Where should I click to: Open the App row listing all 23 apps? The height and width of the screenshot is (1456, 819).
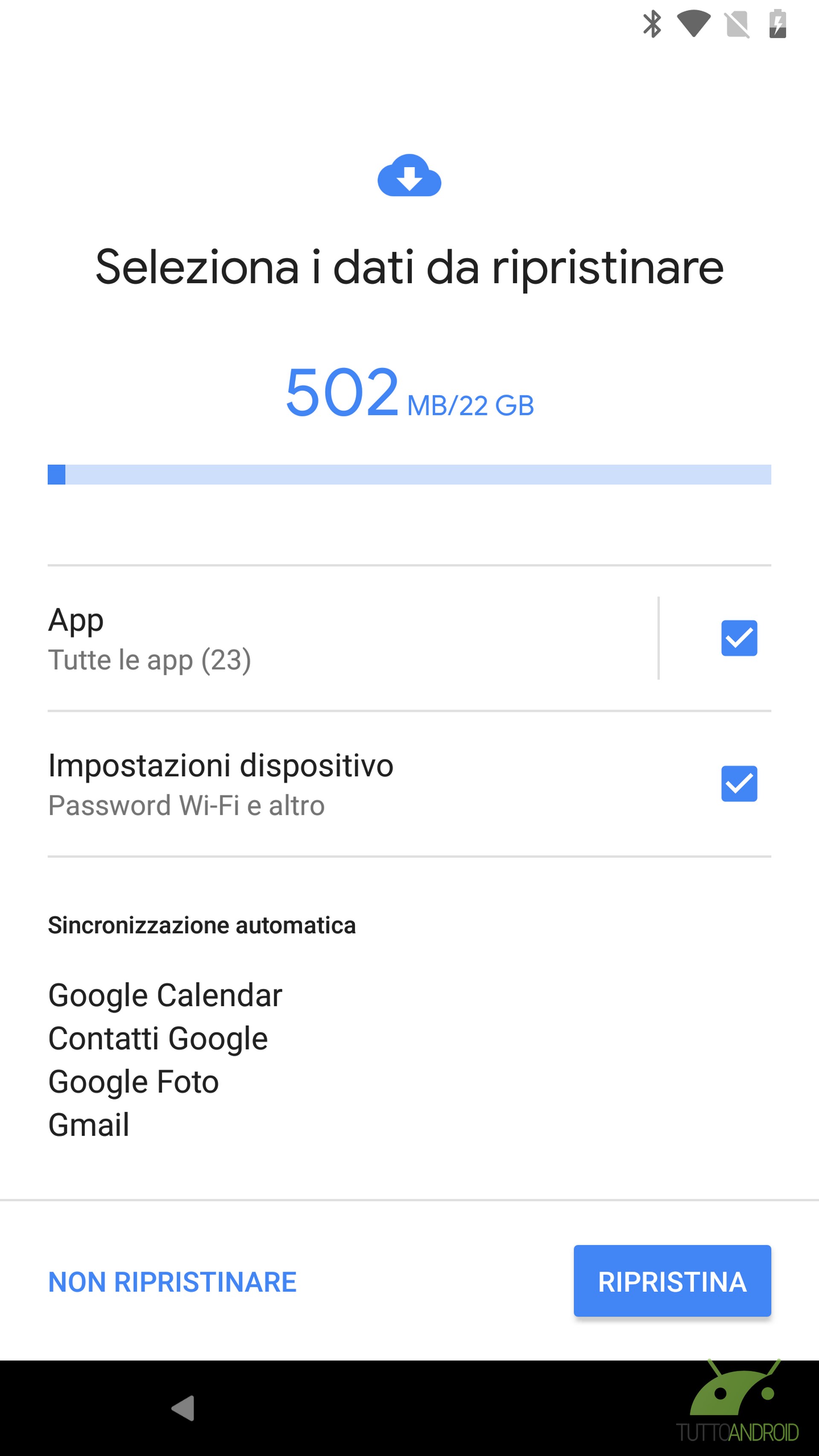coord(352,638)
